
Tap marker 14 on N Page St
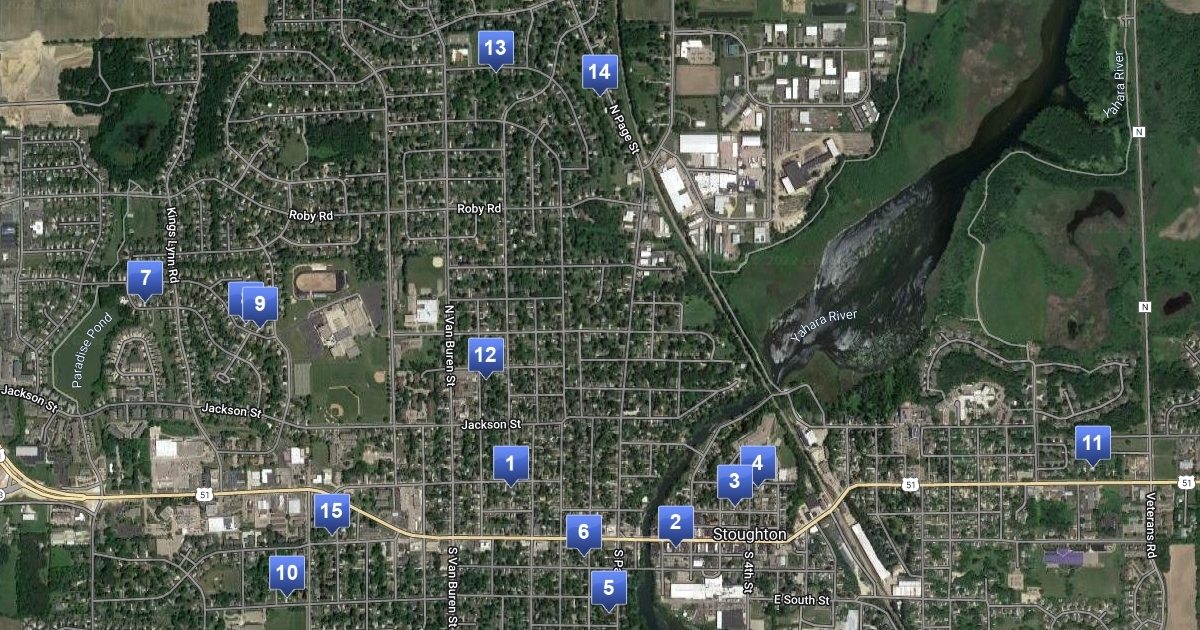click(x=599, y=71)
